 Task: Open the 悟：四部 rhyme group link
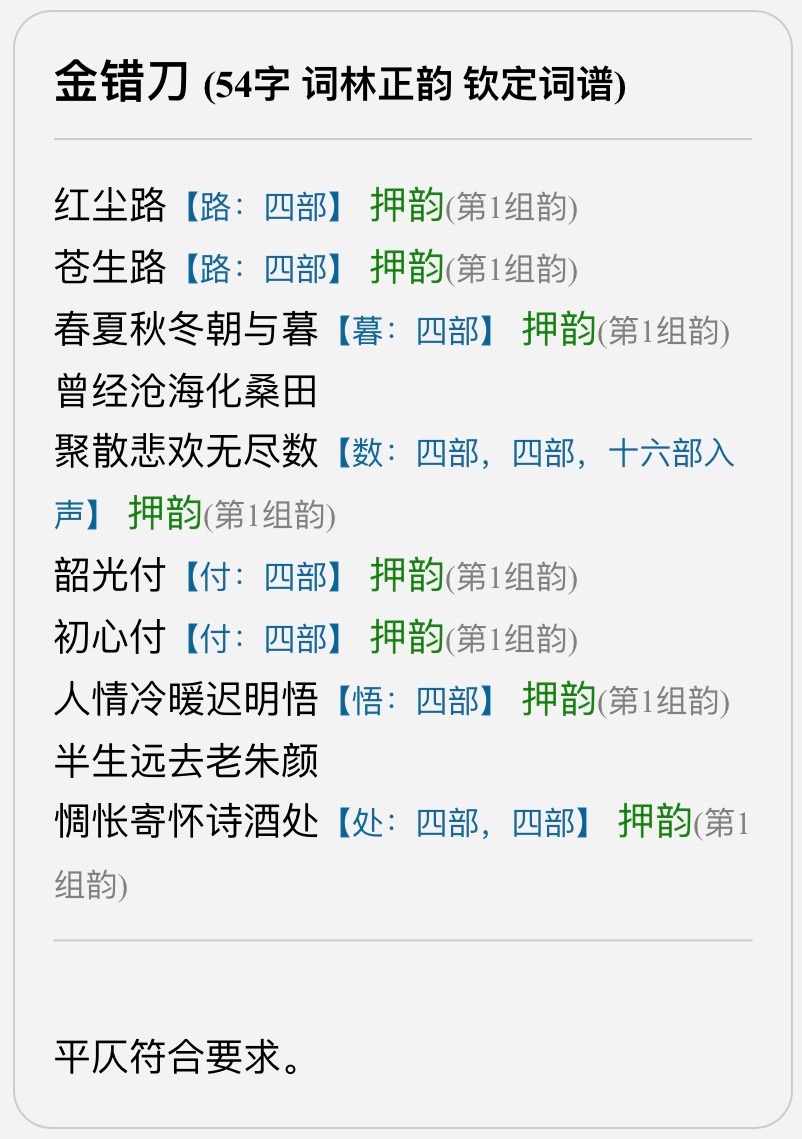coord(415,700)
